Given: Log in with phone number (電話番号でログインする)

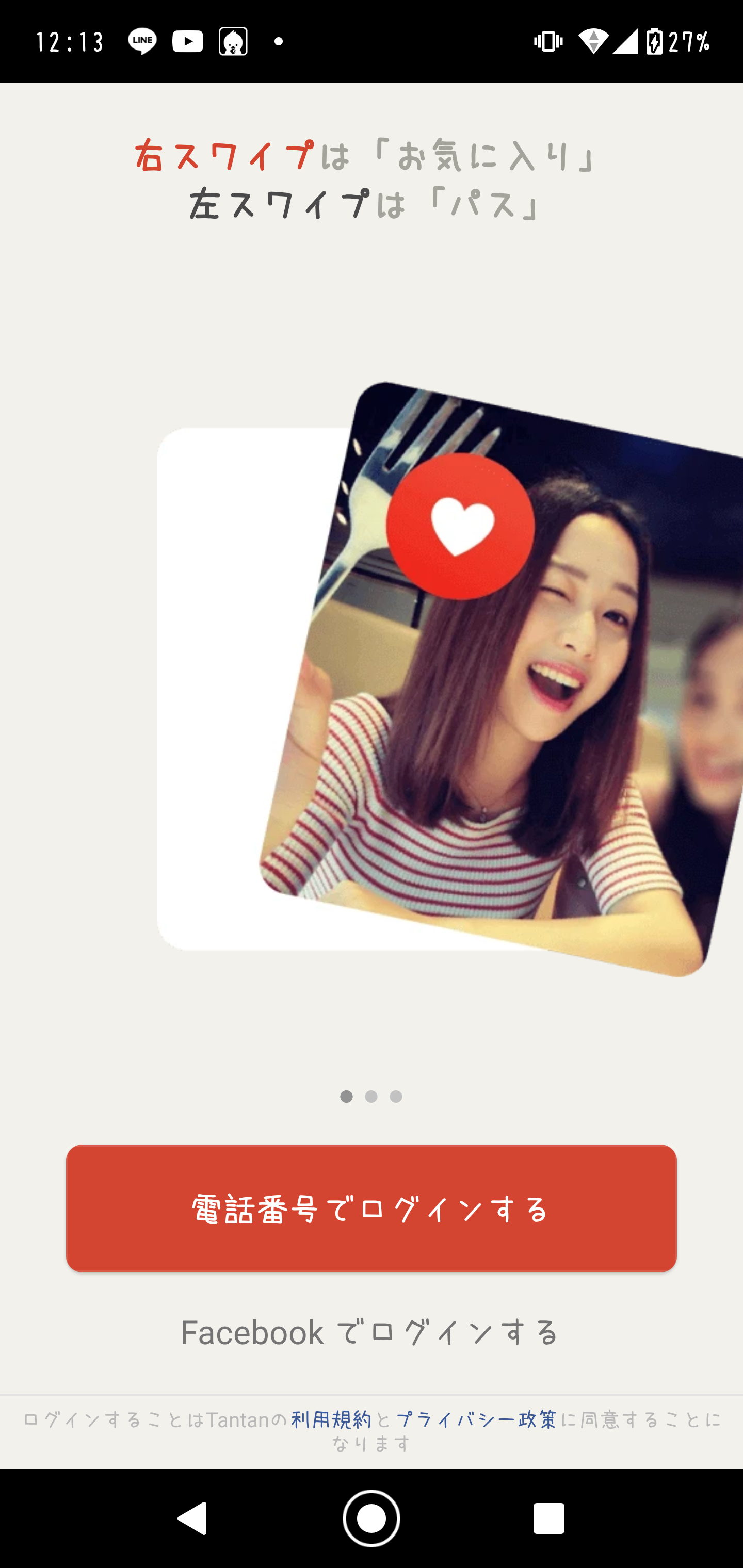Looking at the screenshot, I should point(371,1208).
